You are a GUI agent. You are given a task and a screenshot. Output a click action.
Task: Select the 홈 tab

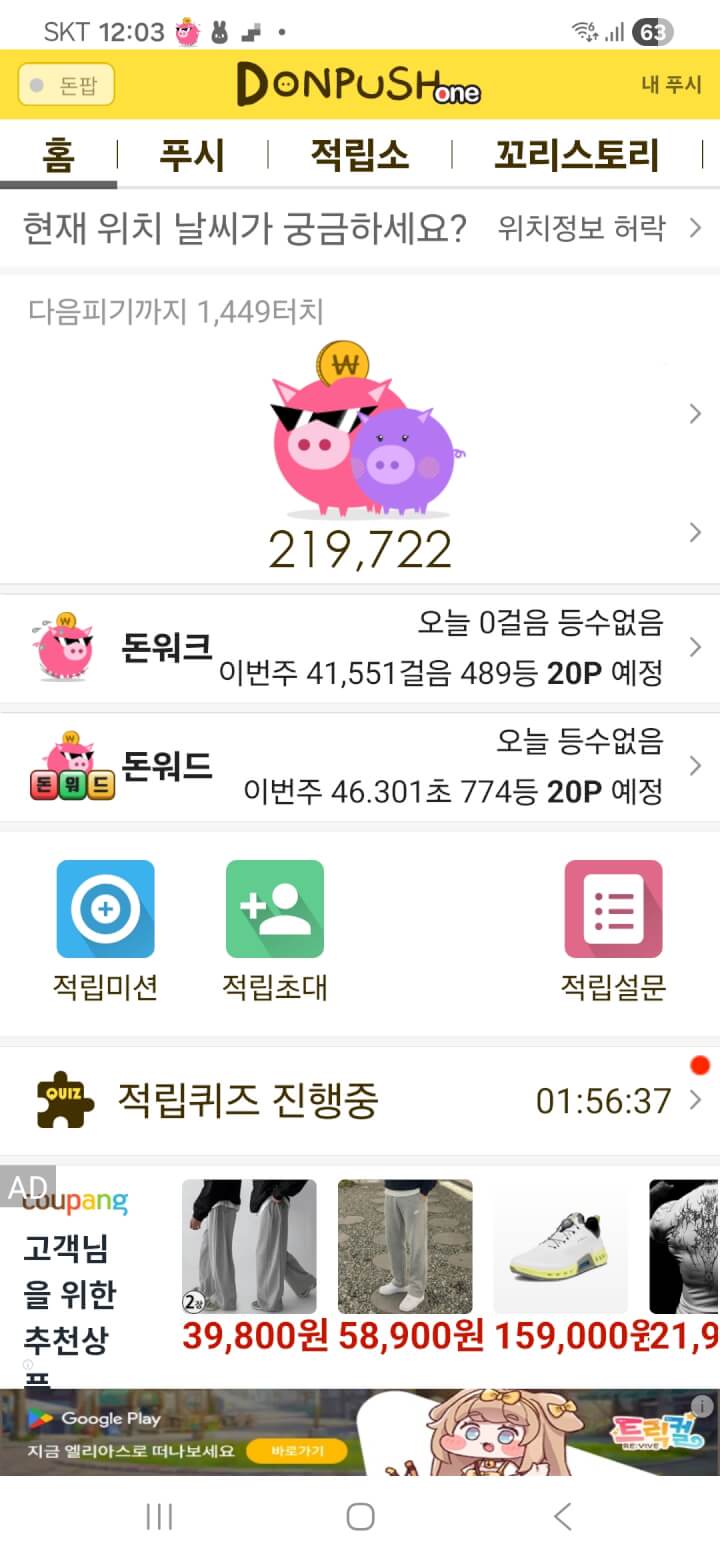click(59, 155)
